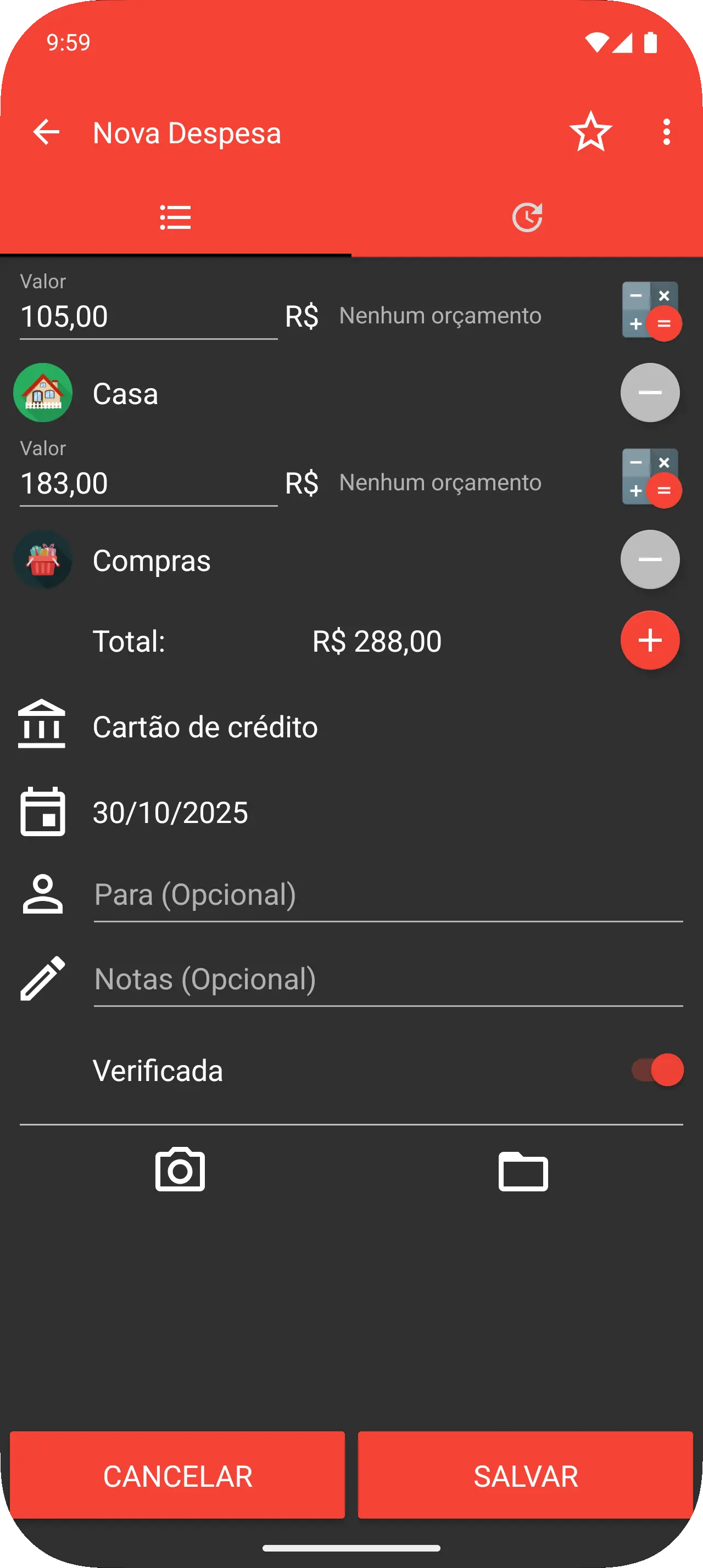Screen dimensions: 703x1568
Task: Remove the Casa split entry
Action: point(649,393)
